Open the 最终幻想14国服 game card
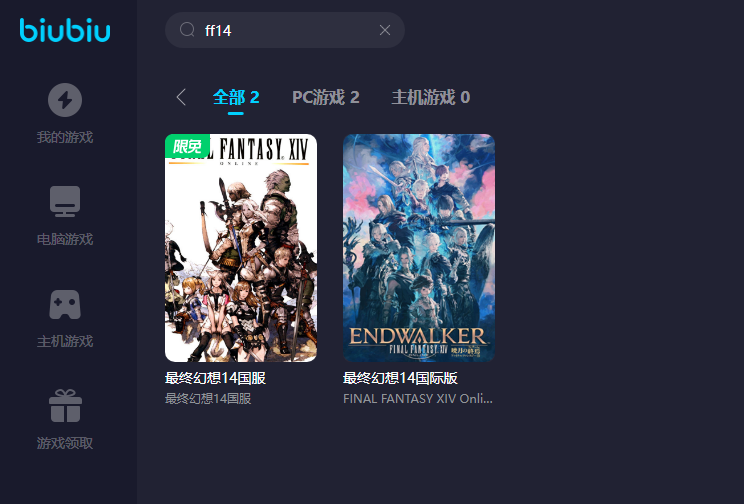Image resolution: width=744 pixels, height=504 pixels. tap(241, 248)
